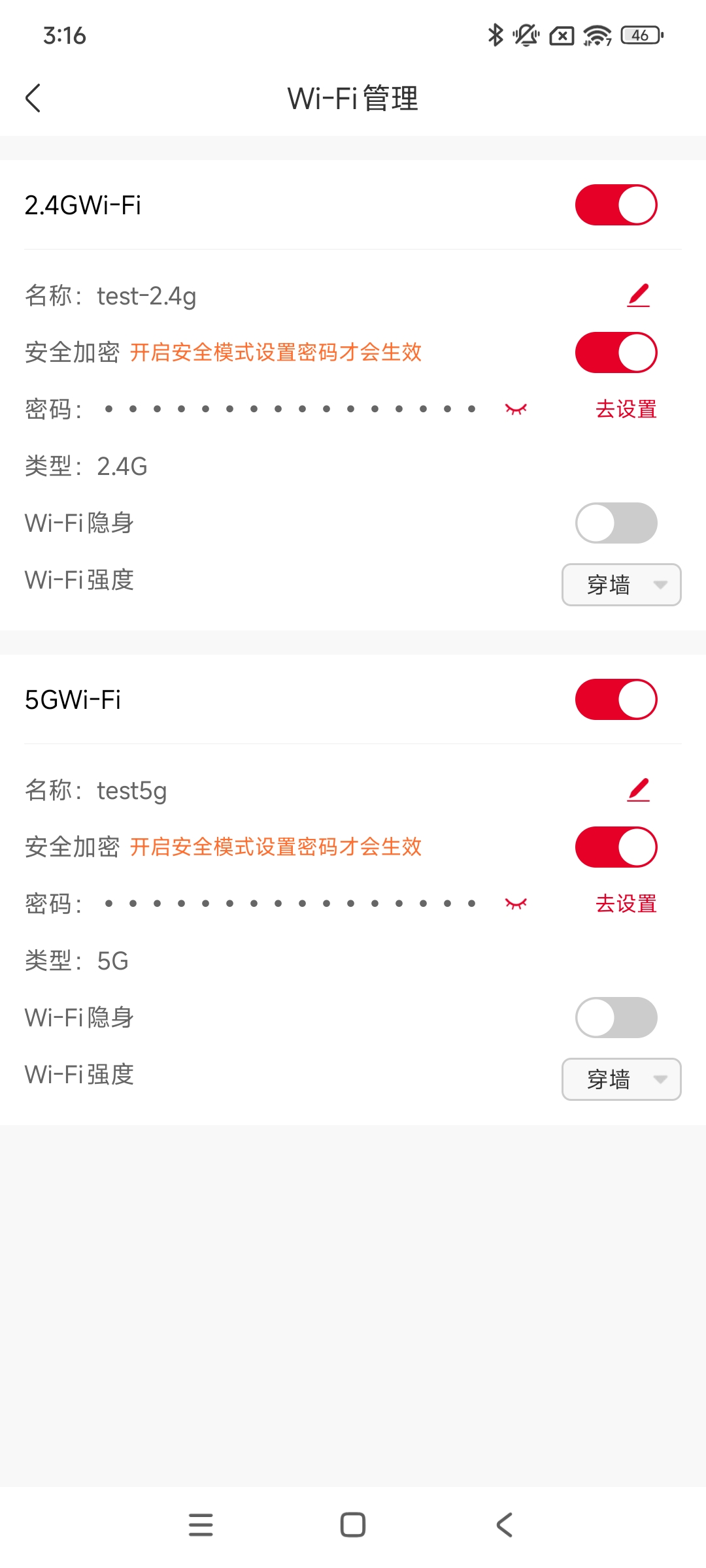Tap 去设置 for the 2.4G password
The width and height of the screenshot is (706, 1568).
[626, 410]
